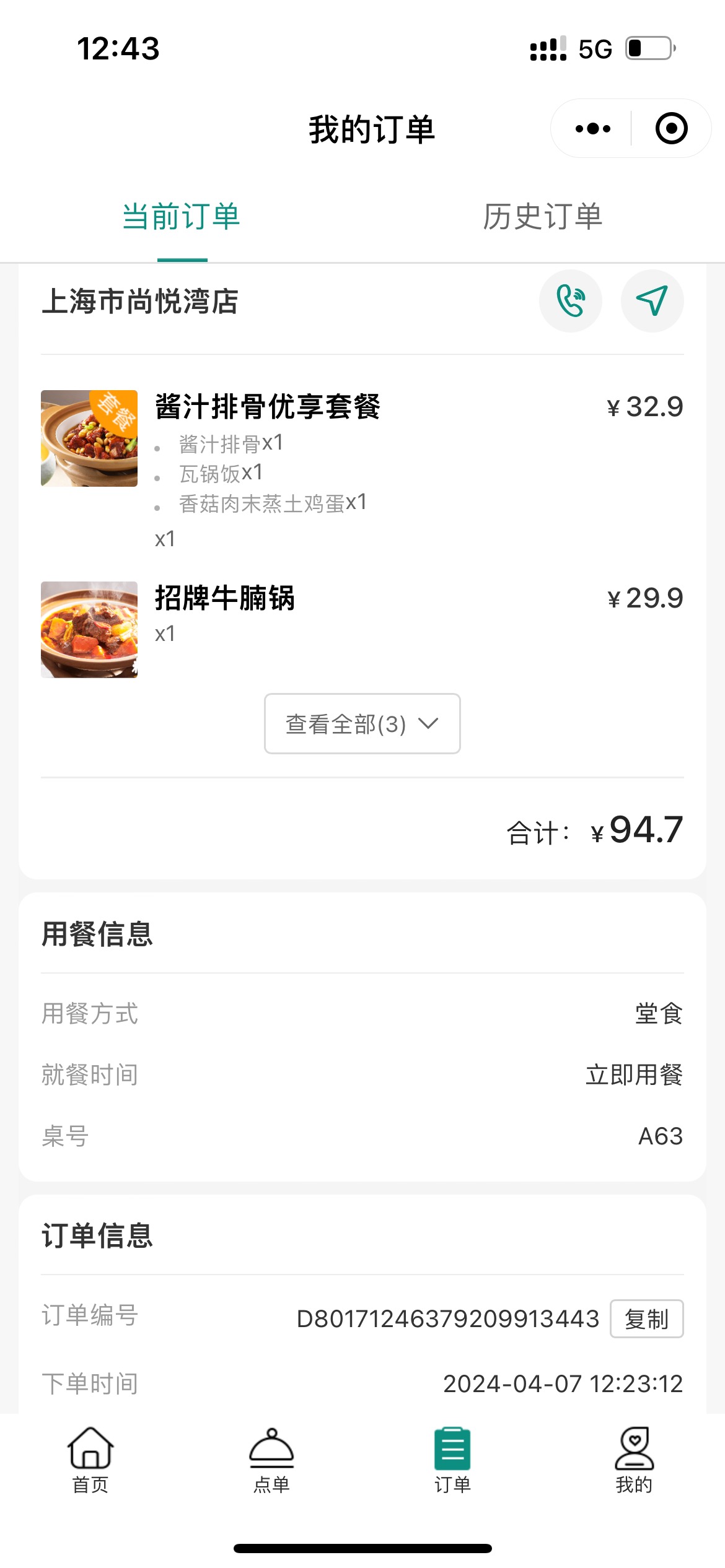Go to the 首页 tab
The height and width of the screenshot is (1568, 725).
click(x=90, y=1460)
